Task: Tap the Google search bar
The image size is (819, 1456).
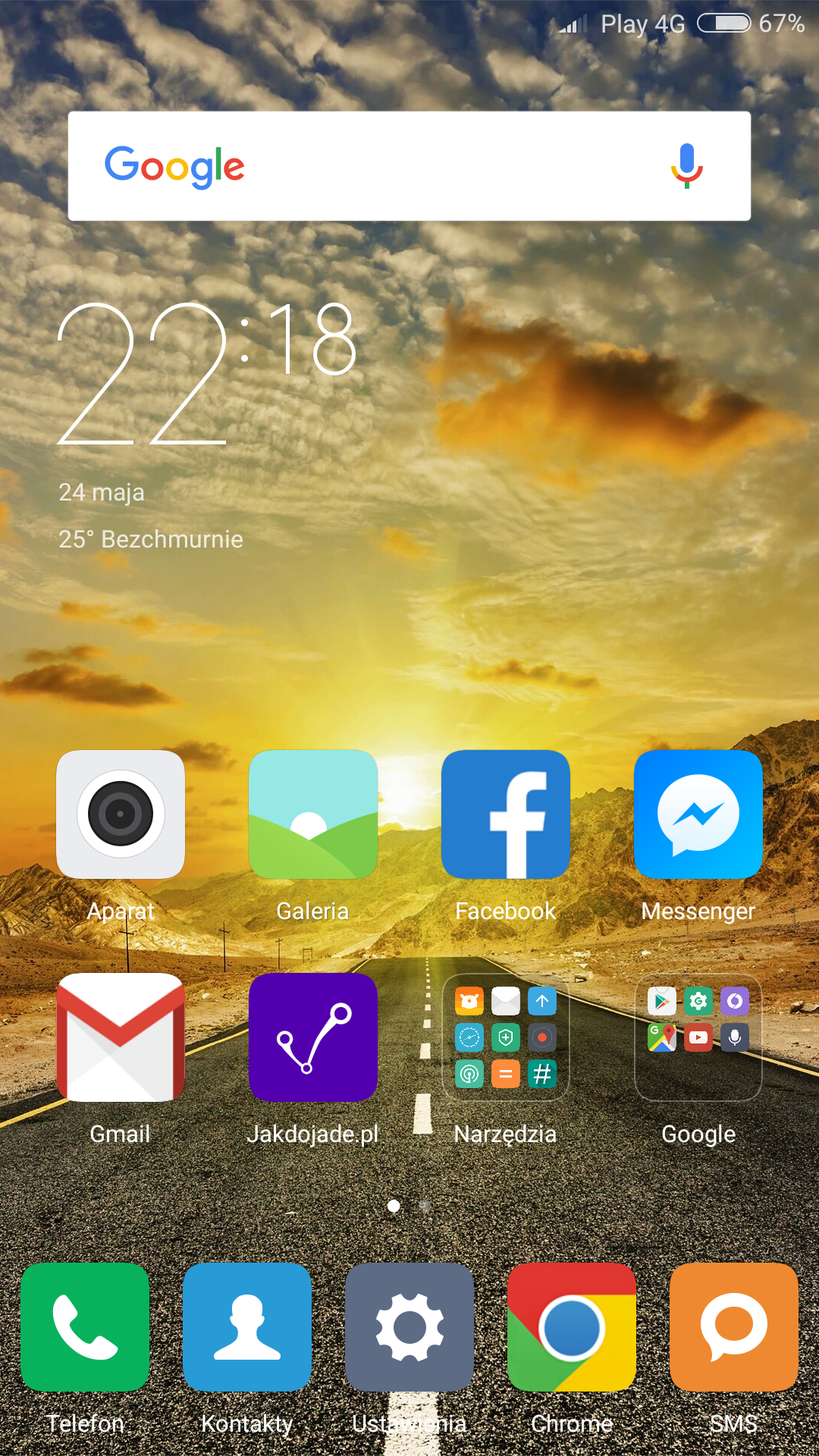Action: pos(379,166)
